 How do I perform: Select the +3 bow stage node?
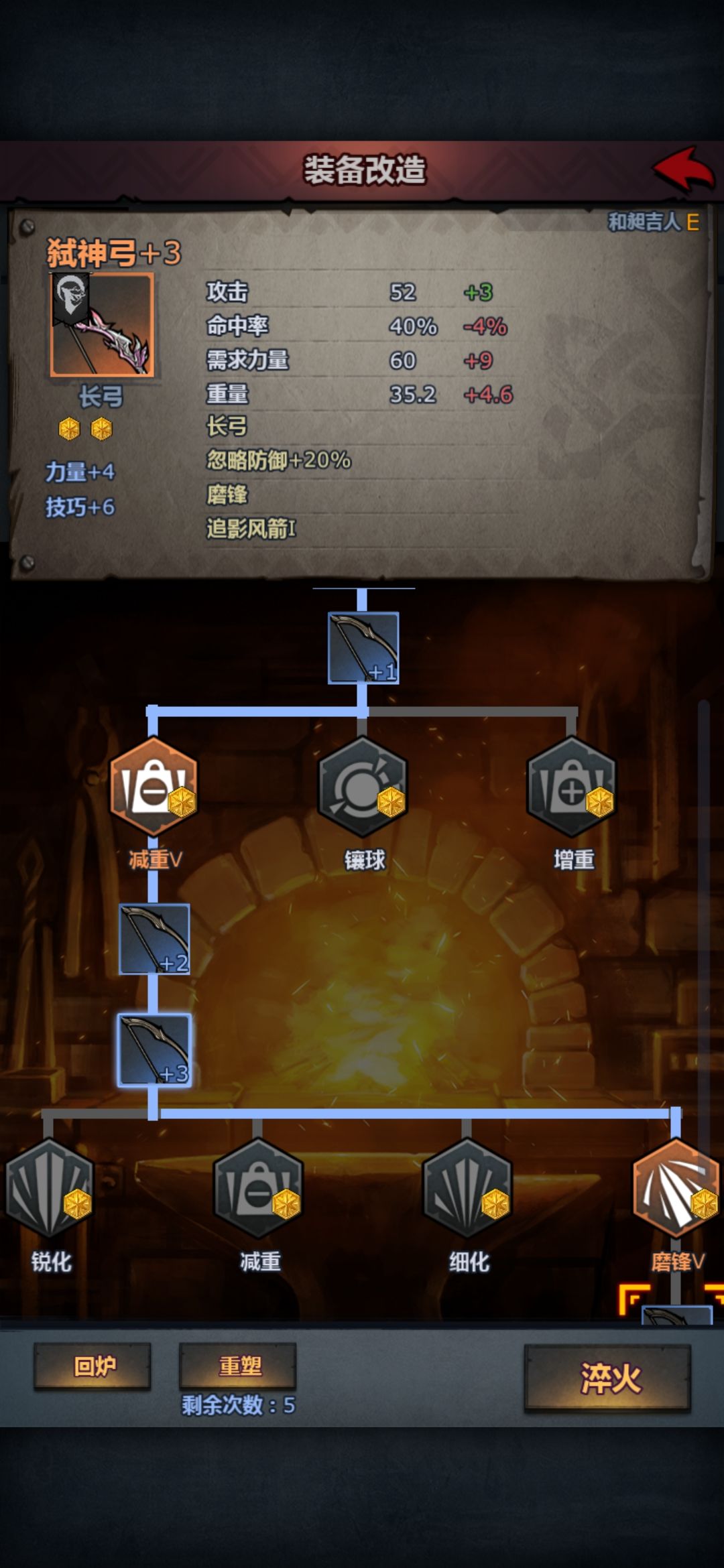[154, 1050]
